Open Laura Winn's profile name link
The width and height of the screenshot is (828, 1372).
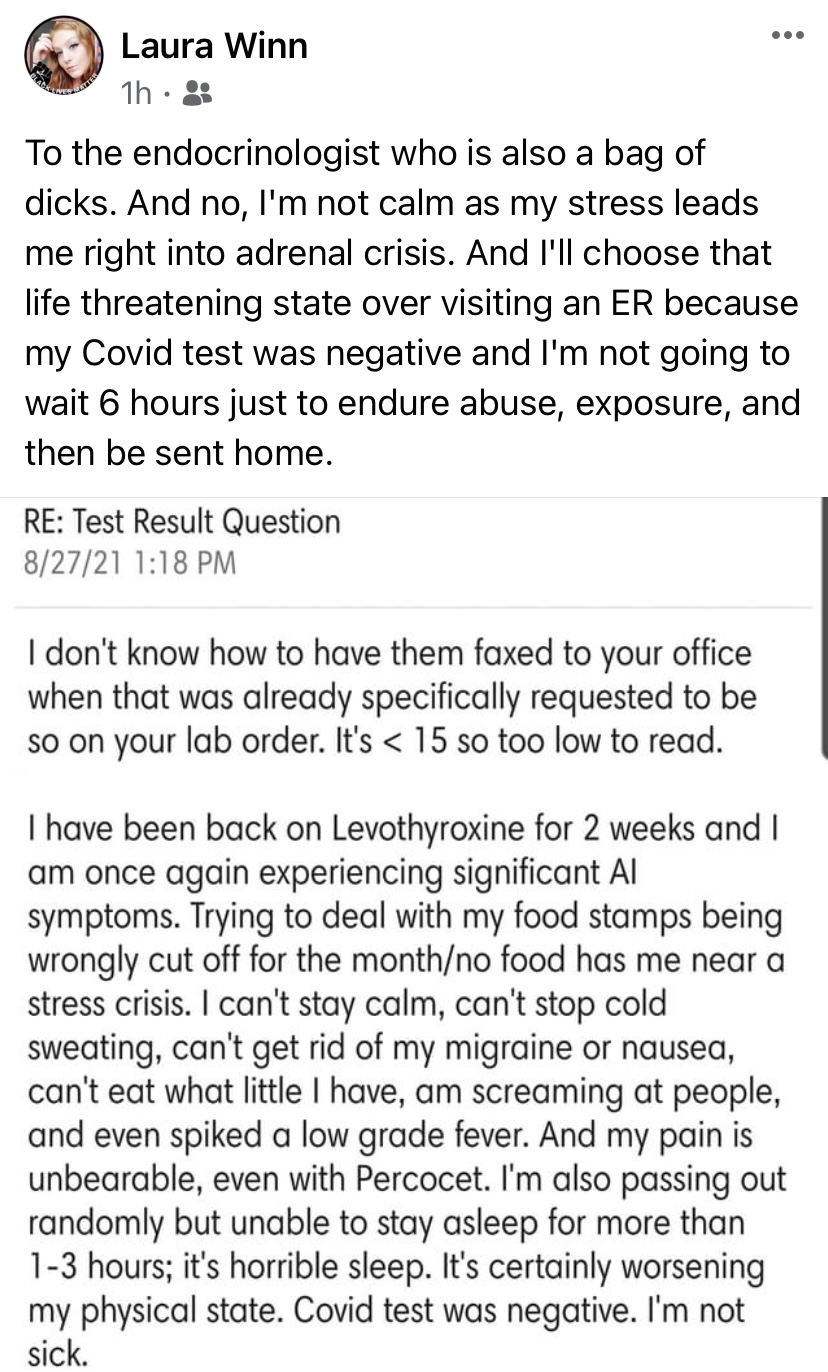coord(214,45)
